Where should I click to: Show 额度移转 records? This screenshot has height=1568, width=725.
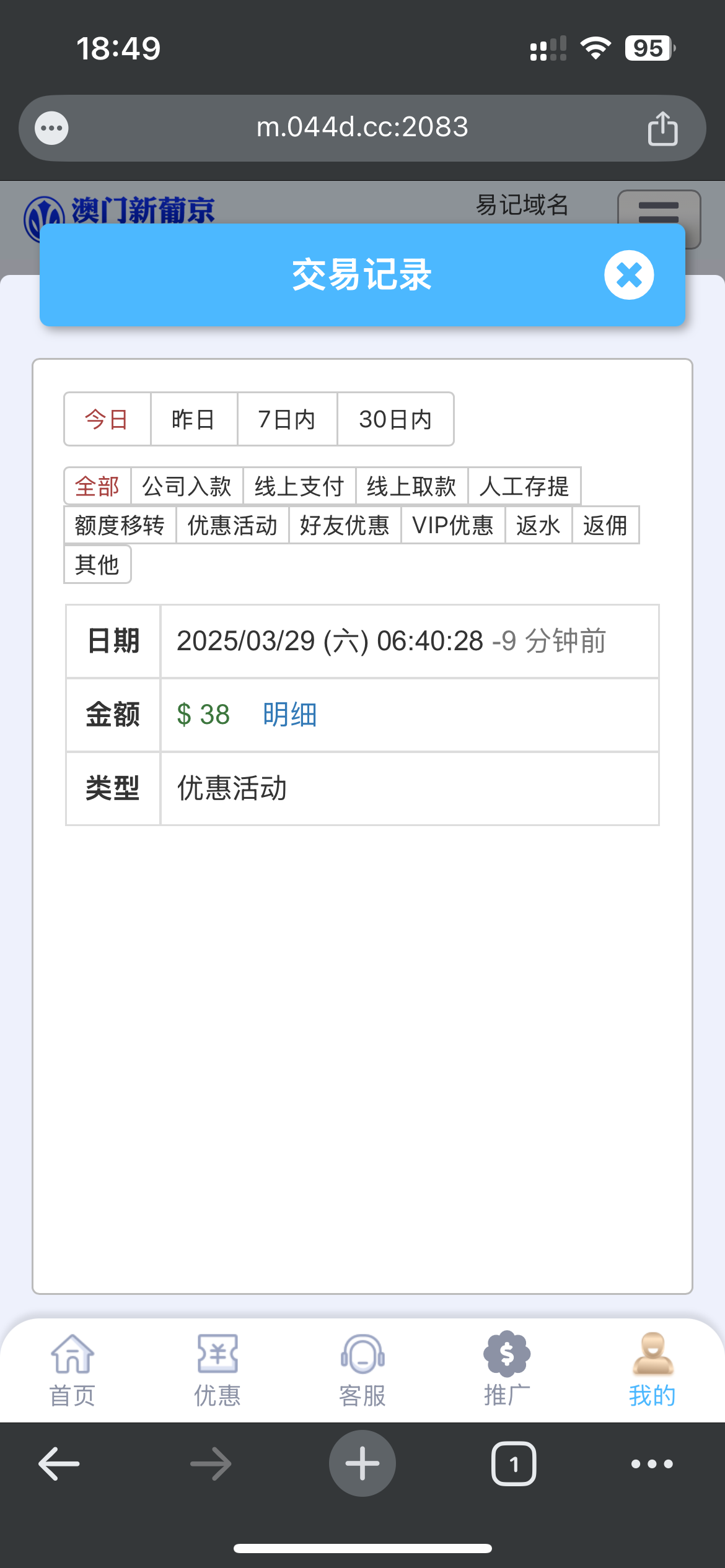[120, 525]
